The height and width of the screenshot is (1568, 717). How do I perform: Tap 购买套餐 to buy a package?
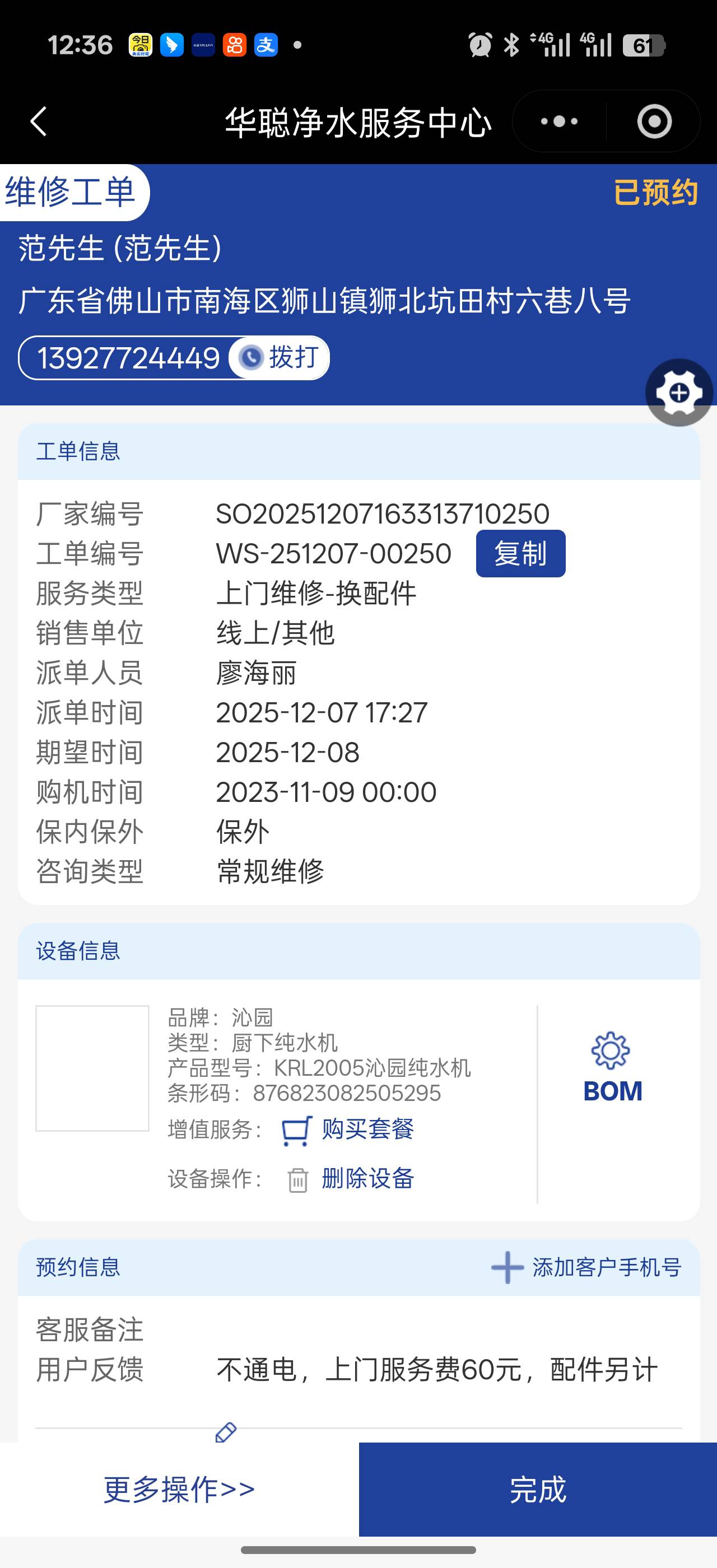click(367, 1129)
